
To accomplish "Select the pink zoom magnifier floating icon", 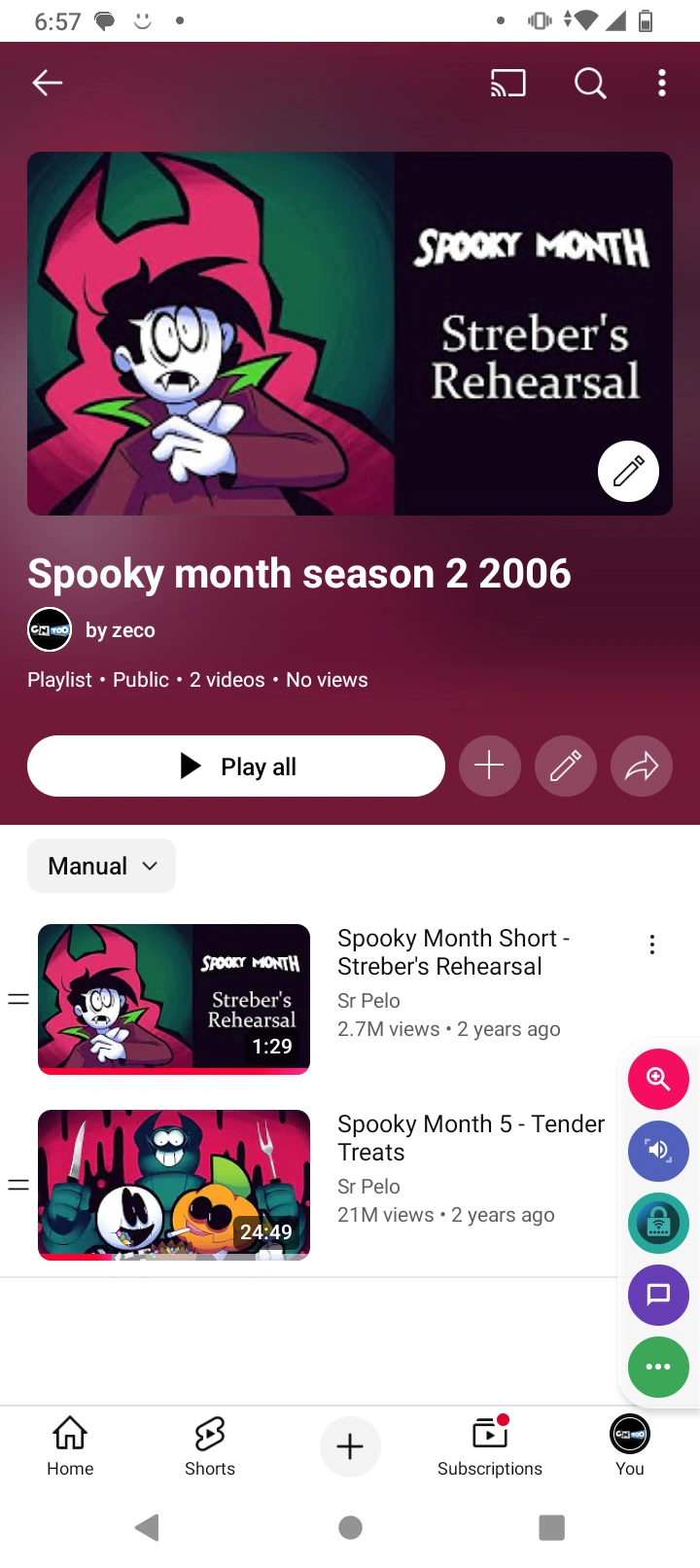I will [x=658, y=1078].
